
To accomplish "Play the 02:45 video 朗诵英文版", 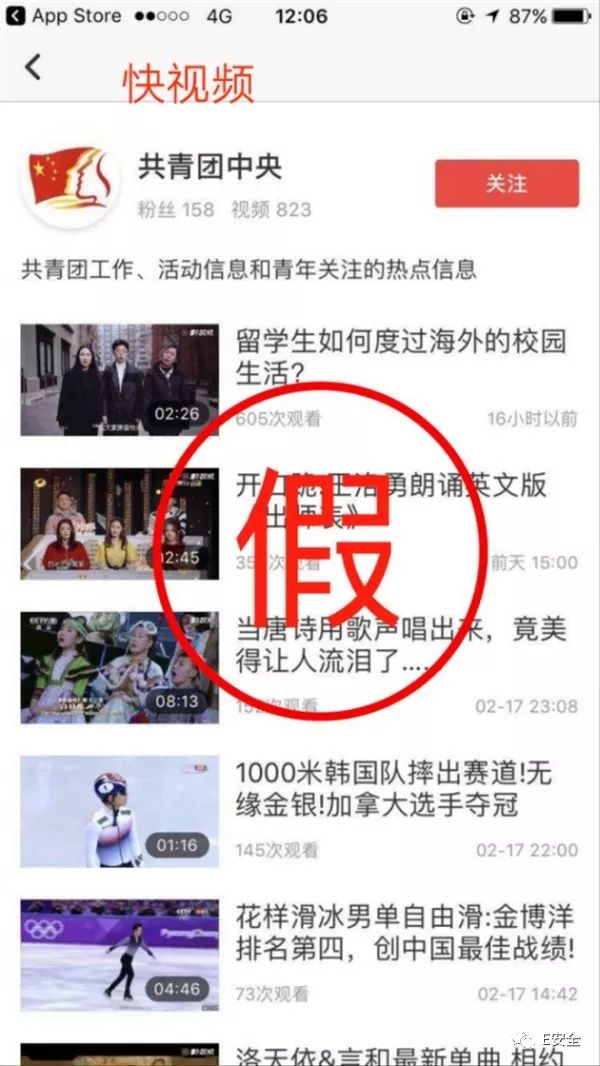I will (x=120, y=523).
